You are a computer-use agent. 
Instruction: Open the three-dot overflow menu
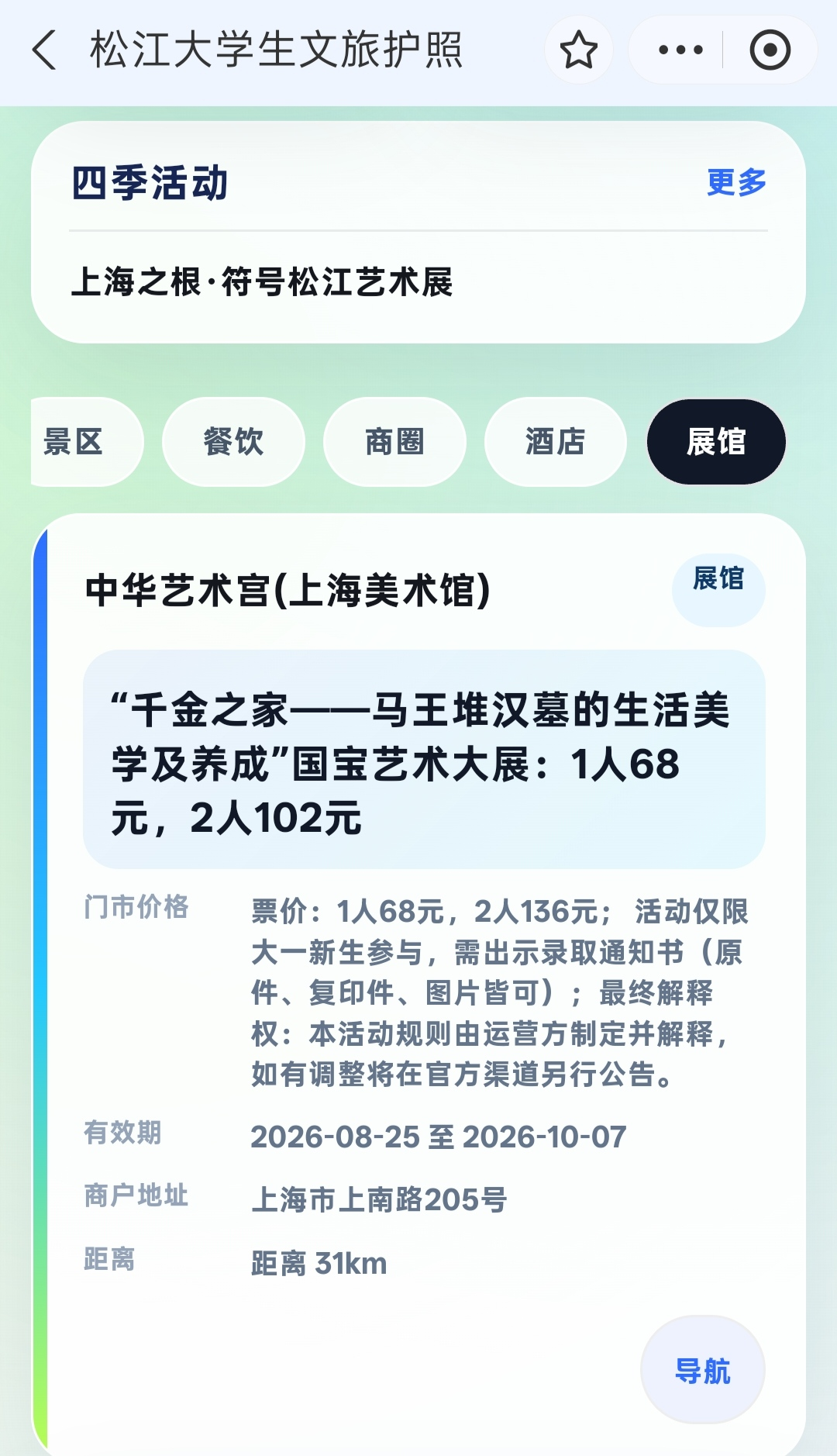(x=680, y=50)
